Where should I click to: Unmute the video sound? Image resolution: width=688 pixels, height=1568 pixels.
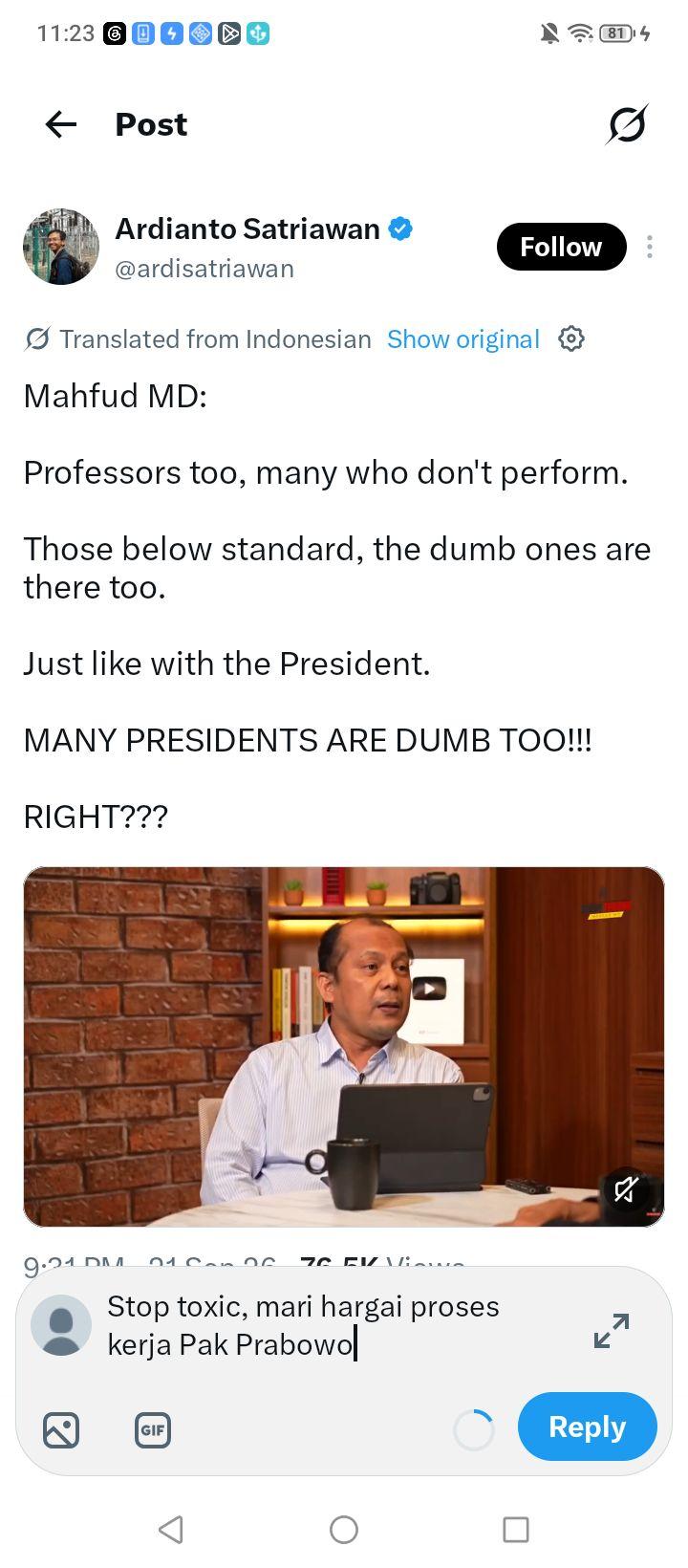tap(626, 1189)
